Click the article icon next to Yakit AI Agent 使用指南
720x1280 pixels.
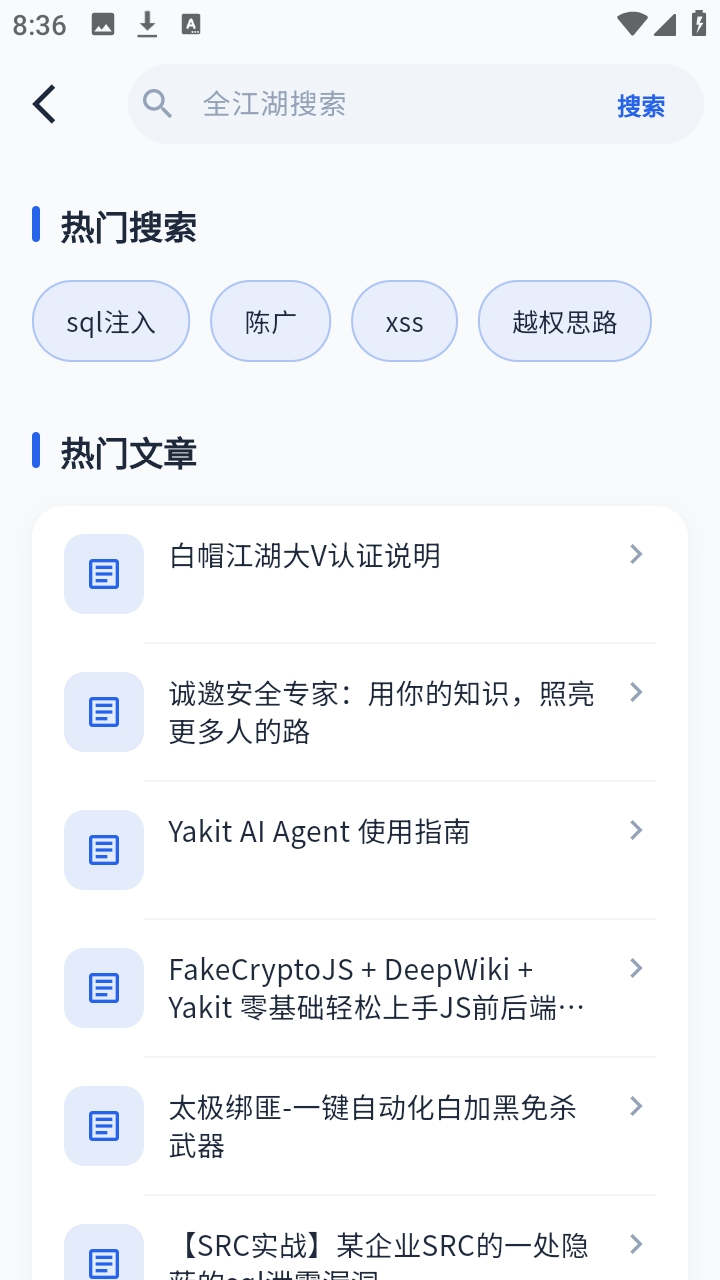click(x=103, y=849)
